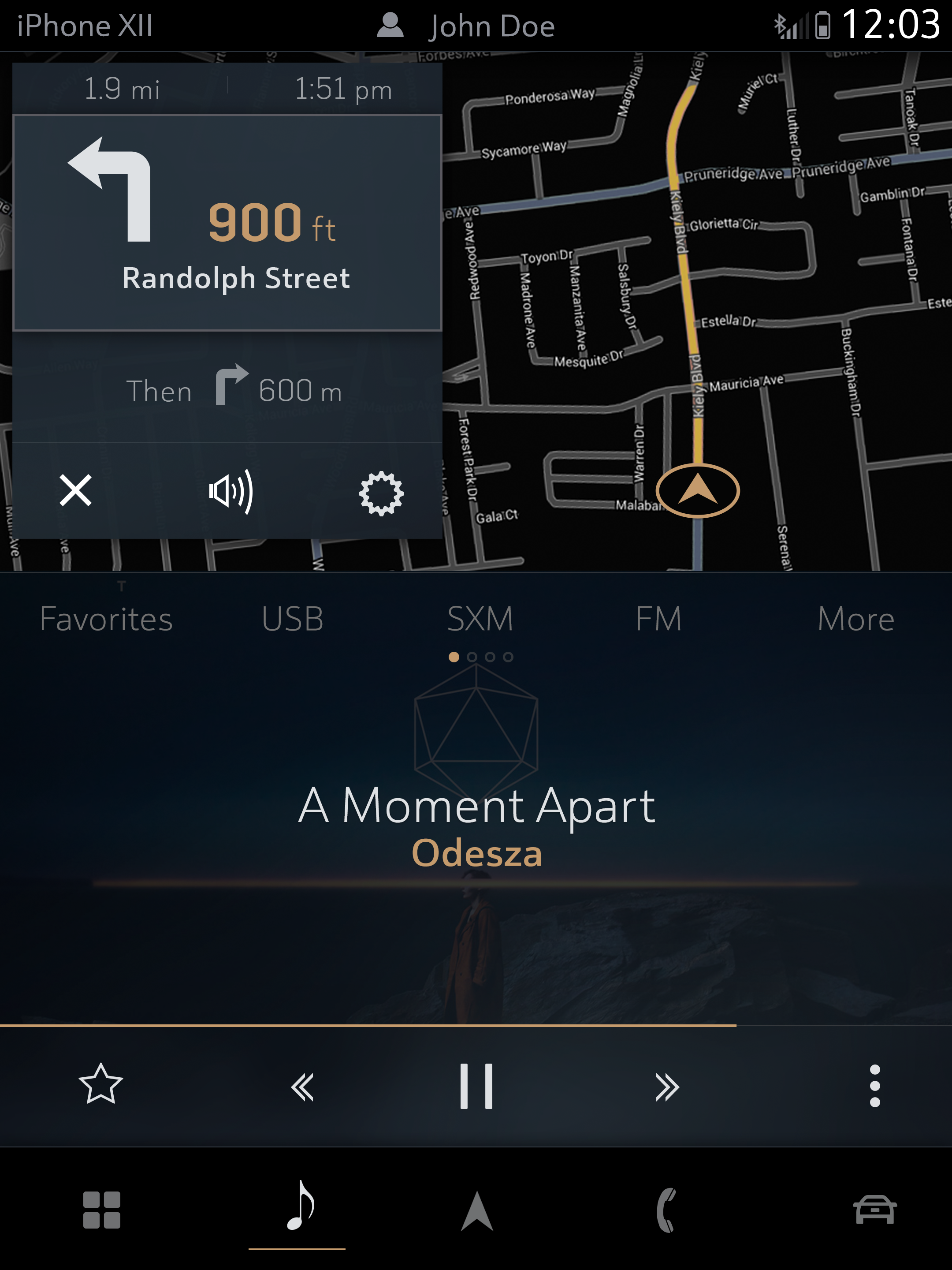Open John Doe user profile
Viewport: 952px width, 1270px height.
pyautogui.click(x=465, y=26)
